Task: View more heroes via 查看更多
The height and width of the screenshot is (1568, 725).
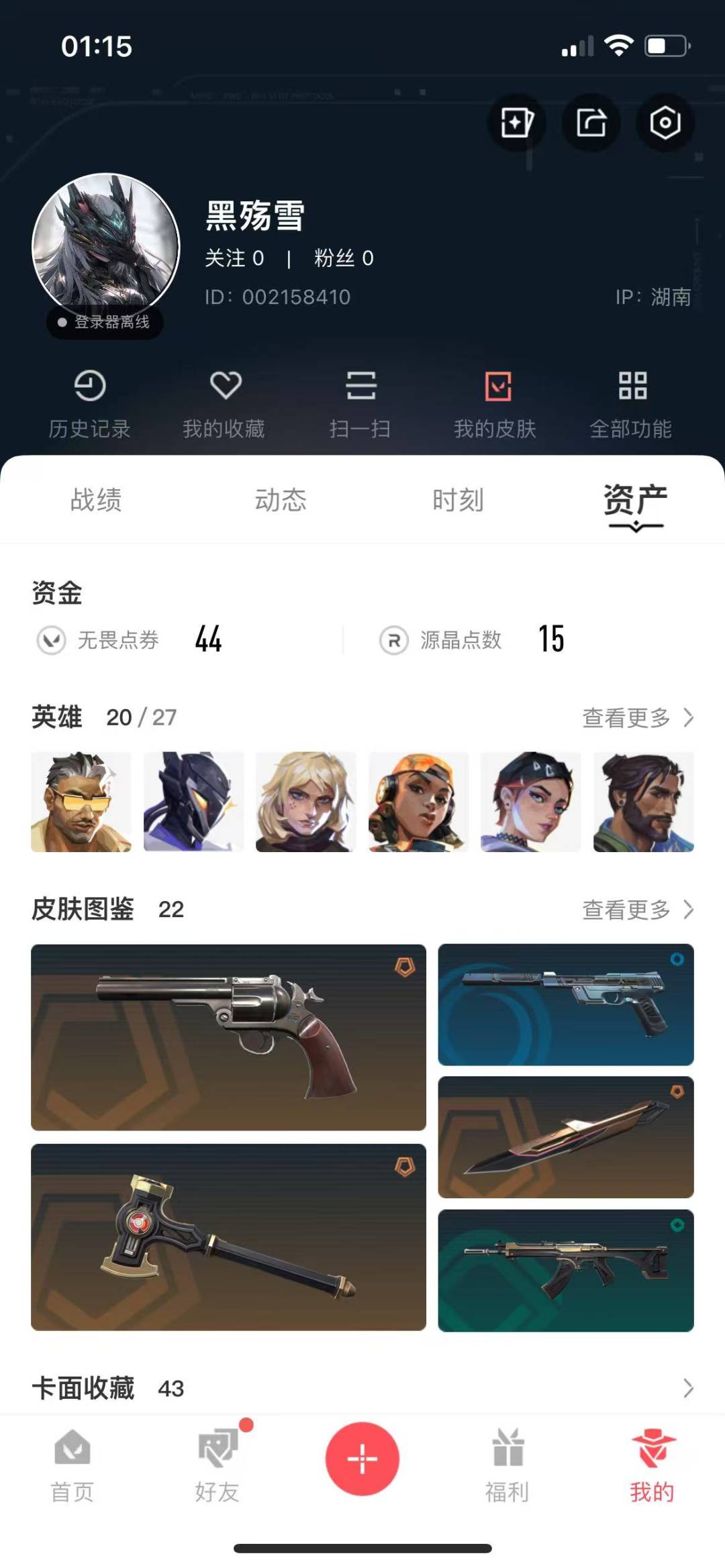Action: 637,718
